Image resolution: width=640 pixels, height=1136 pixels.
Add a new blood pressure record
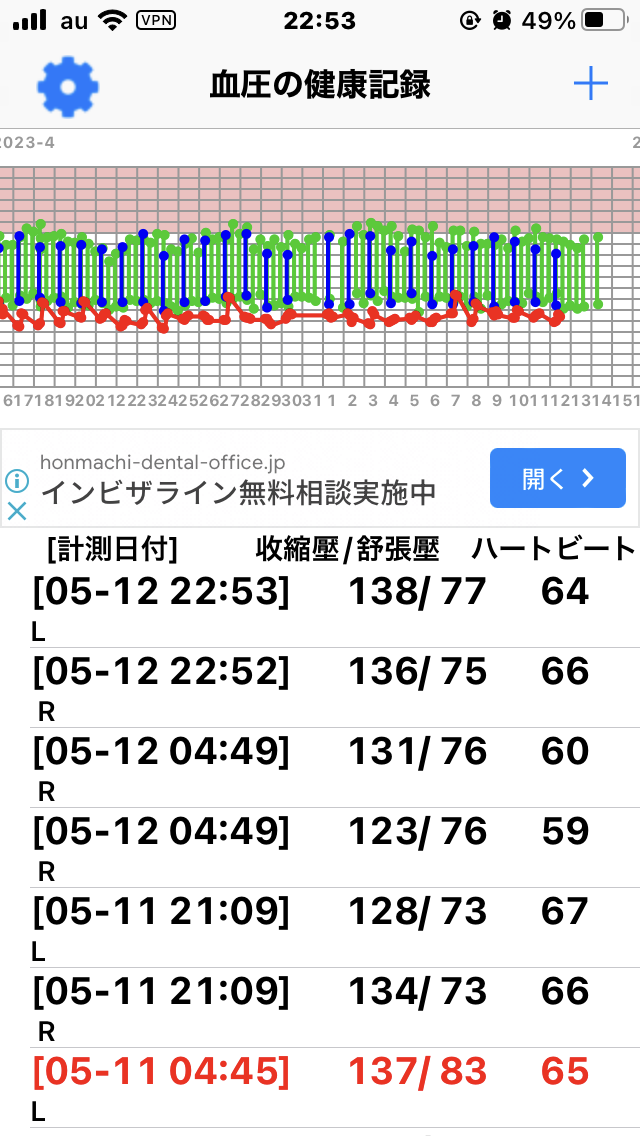point(591,85)
